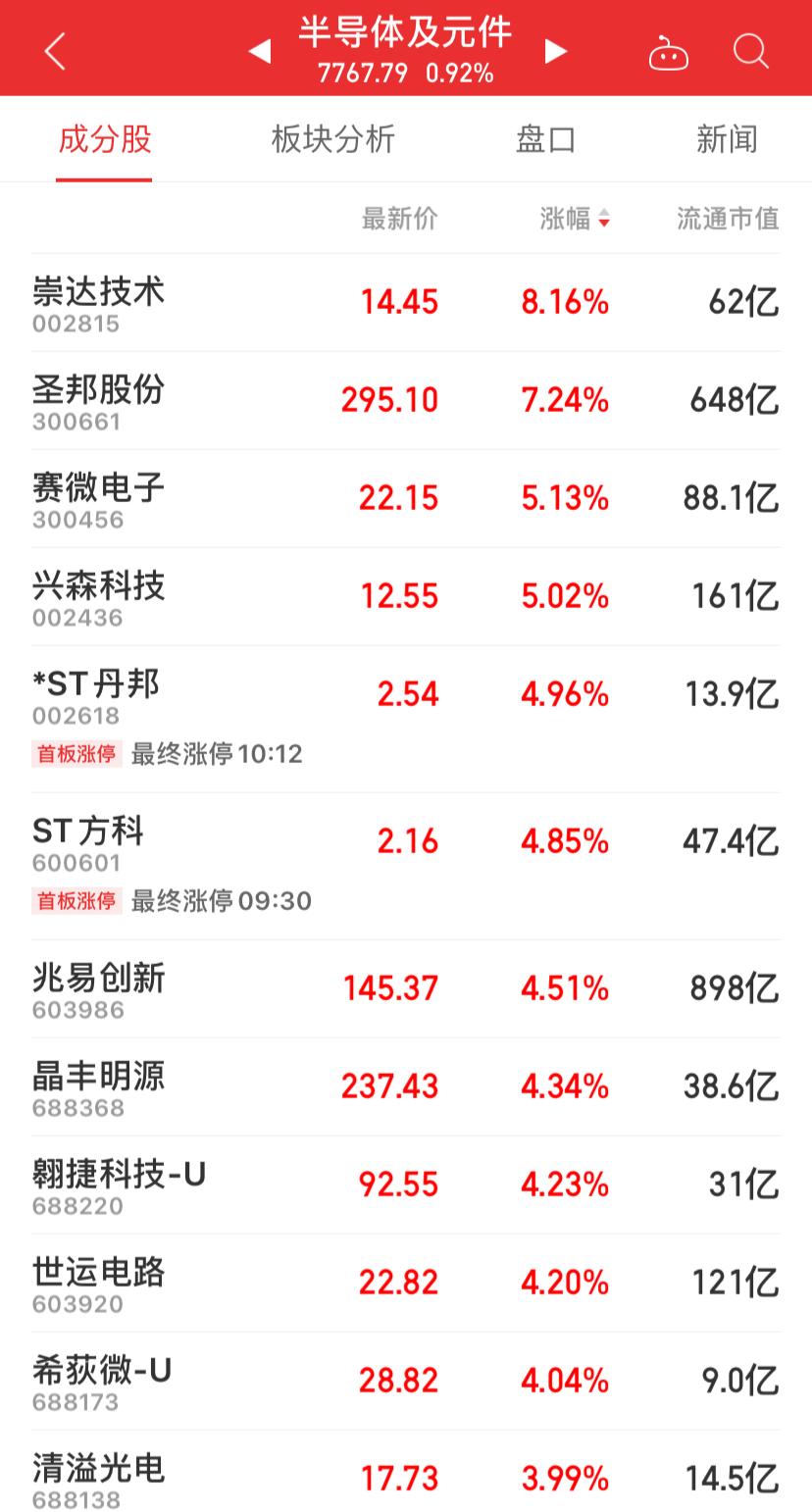Viewport: 812px width, 1512px height.
Task: Open stock 兆易创新 603986
Action: pyautogui.click(x=406, y=989)
